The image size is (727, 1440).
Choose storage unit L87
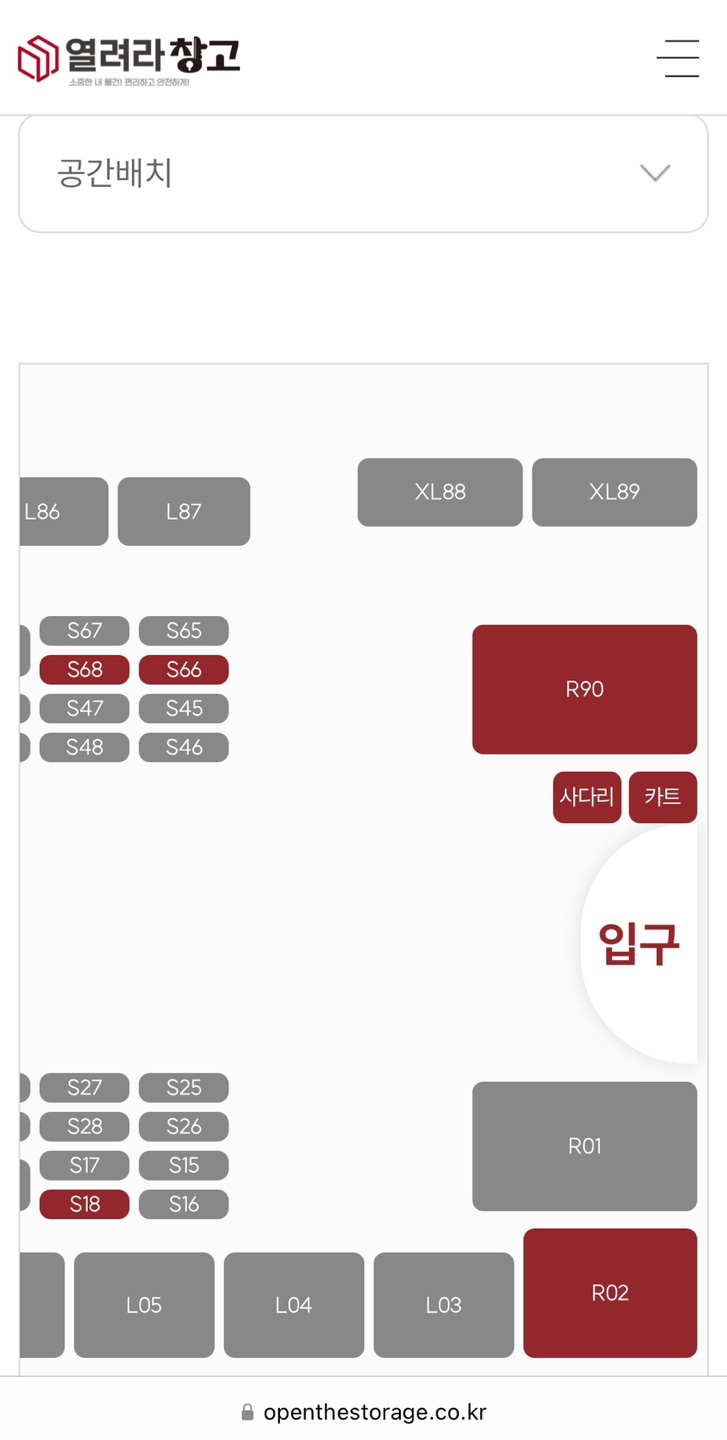[x=184, y=511]
